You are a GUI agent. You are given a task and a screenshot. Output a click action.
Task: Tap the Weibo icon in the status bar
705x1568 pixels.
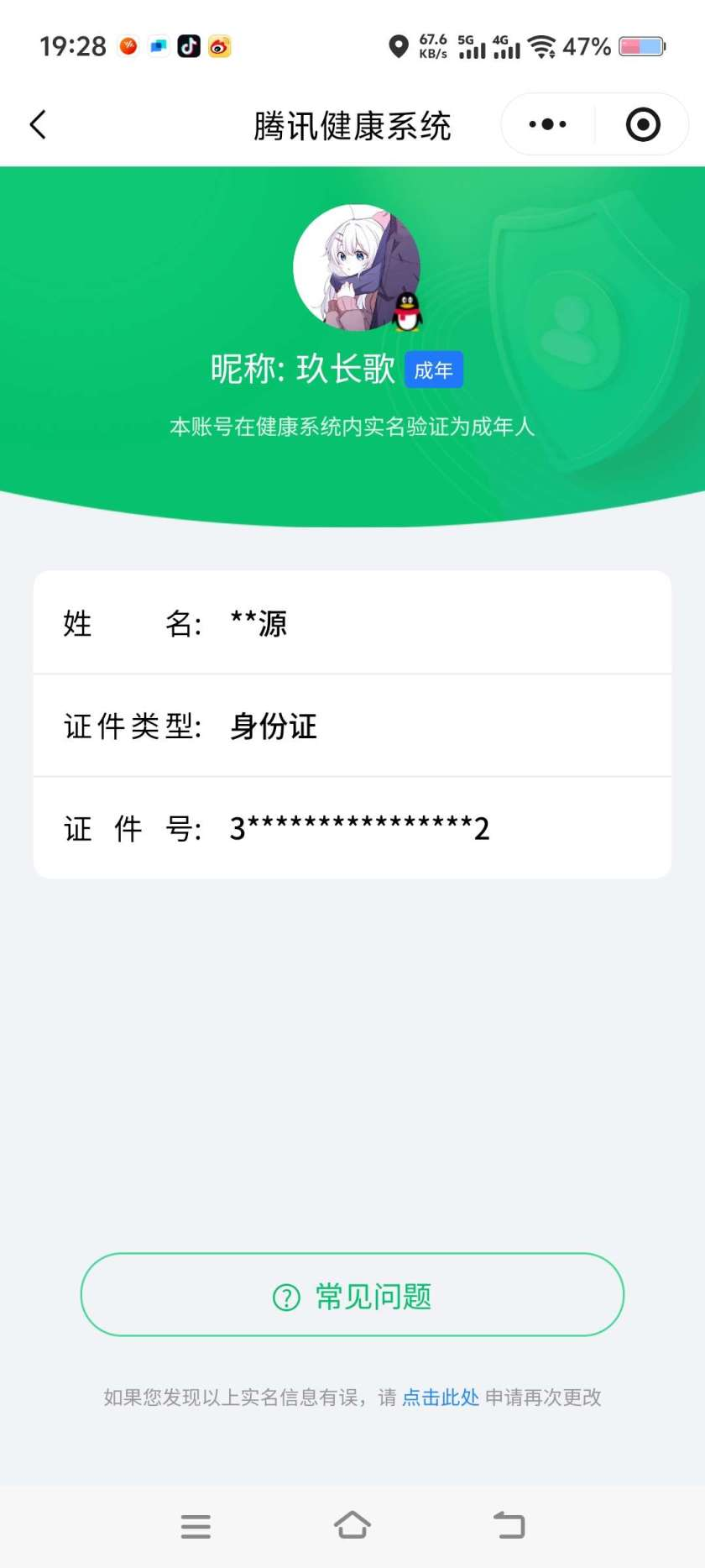pos(220,48)
